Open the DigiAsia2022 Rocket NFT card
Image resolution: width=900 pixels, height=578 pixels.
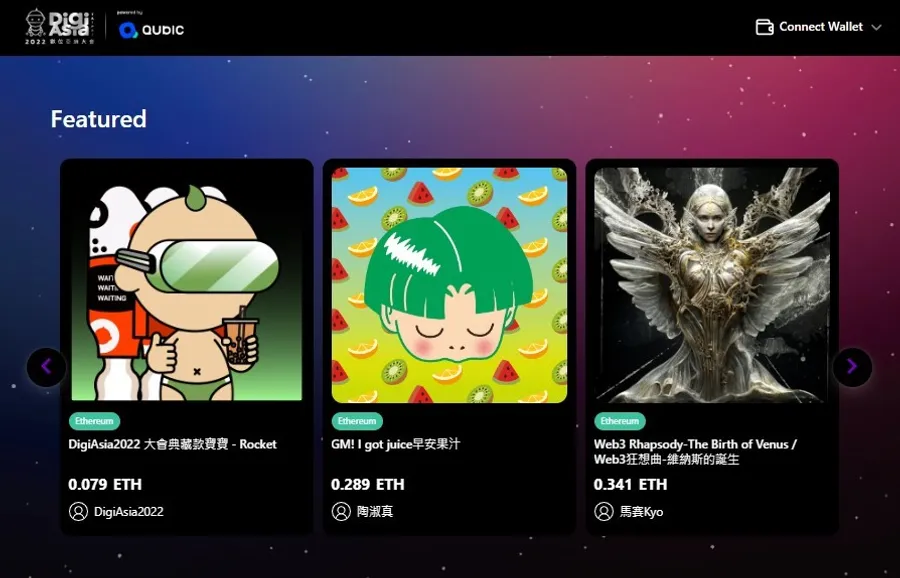pos(187,285)
